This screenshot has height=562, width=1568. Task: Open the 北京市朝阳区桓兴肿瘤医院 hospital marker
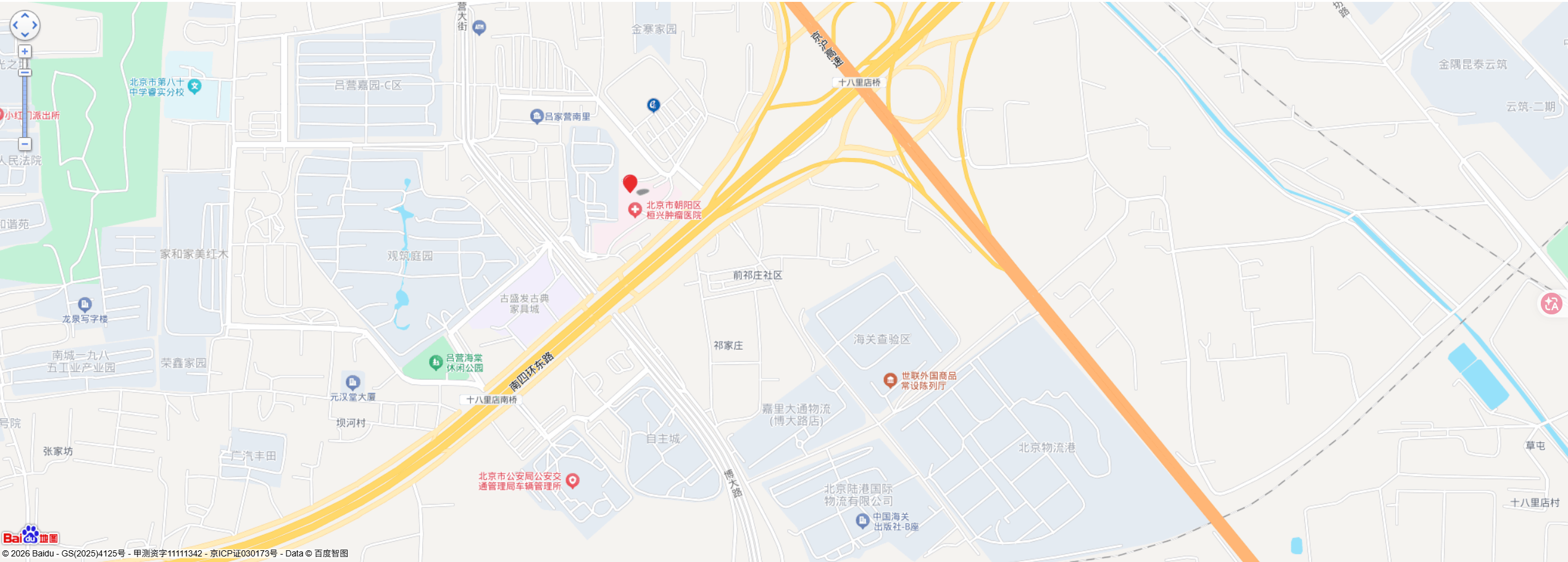click(635, 210)
